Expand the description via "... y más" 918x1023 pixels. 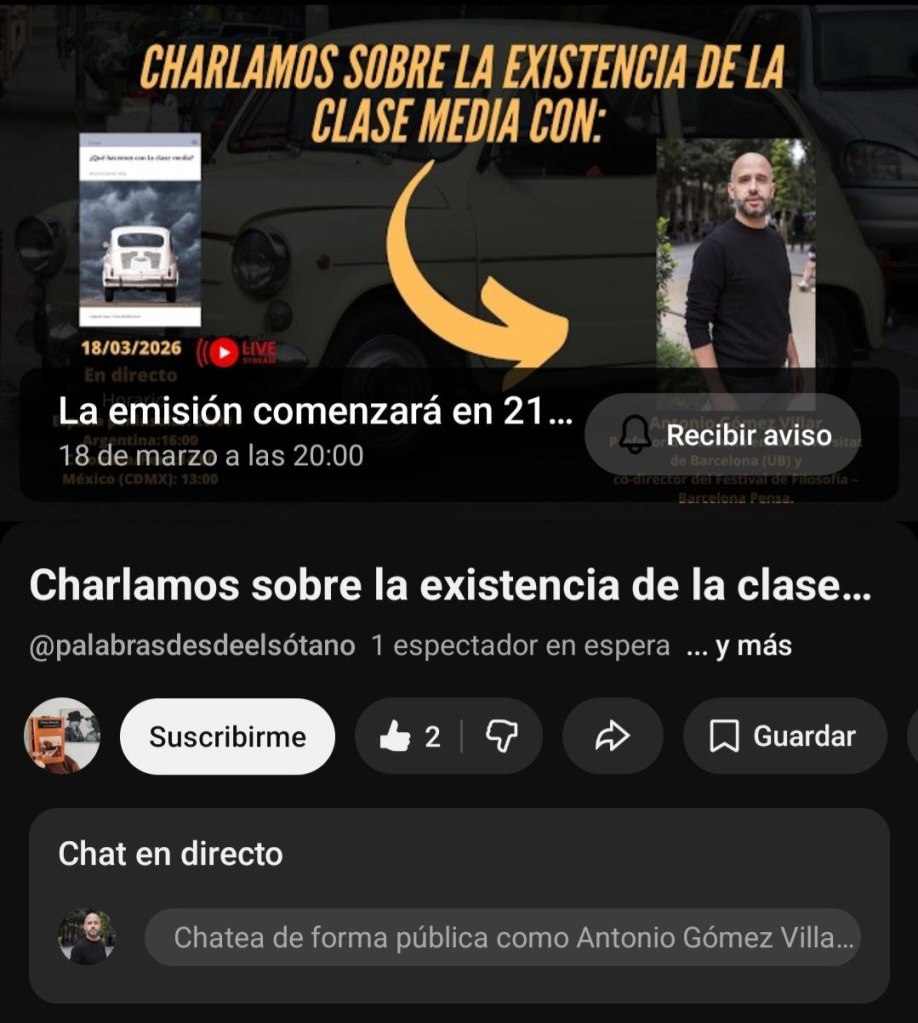(740, 646)
